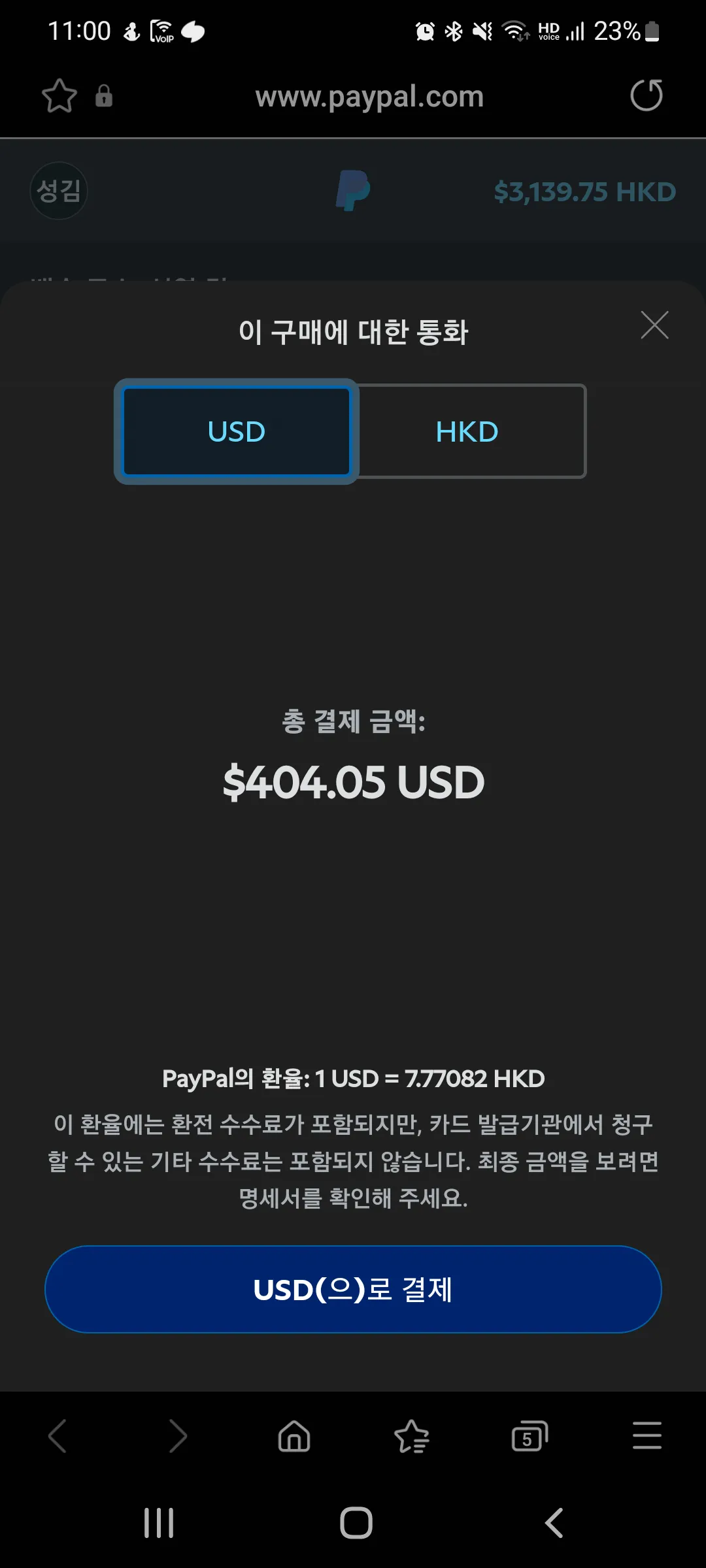Bookmark the page with the star icon
The height and width of the screenshot is (1568, 706).
click(59, 96)
